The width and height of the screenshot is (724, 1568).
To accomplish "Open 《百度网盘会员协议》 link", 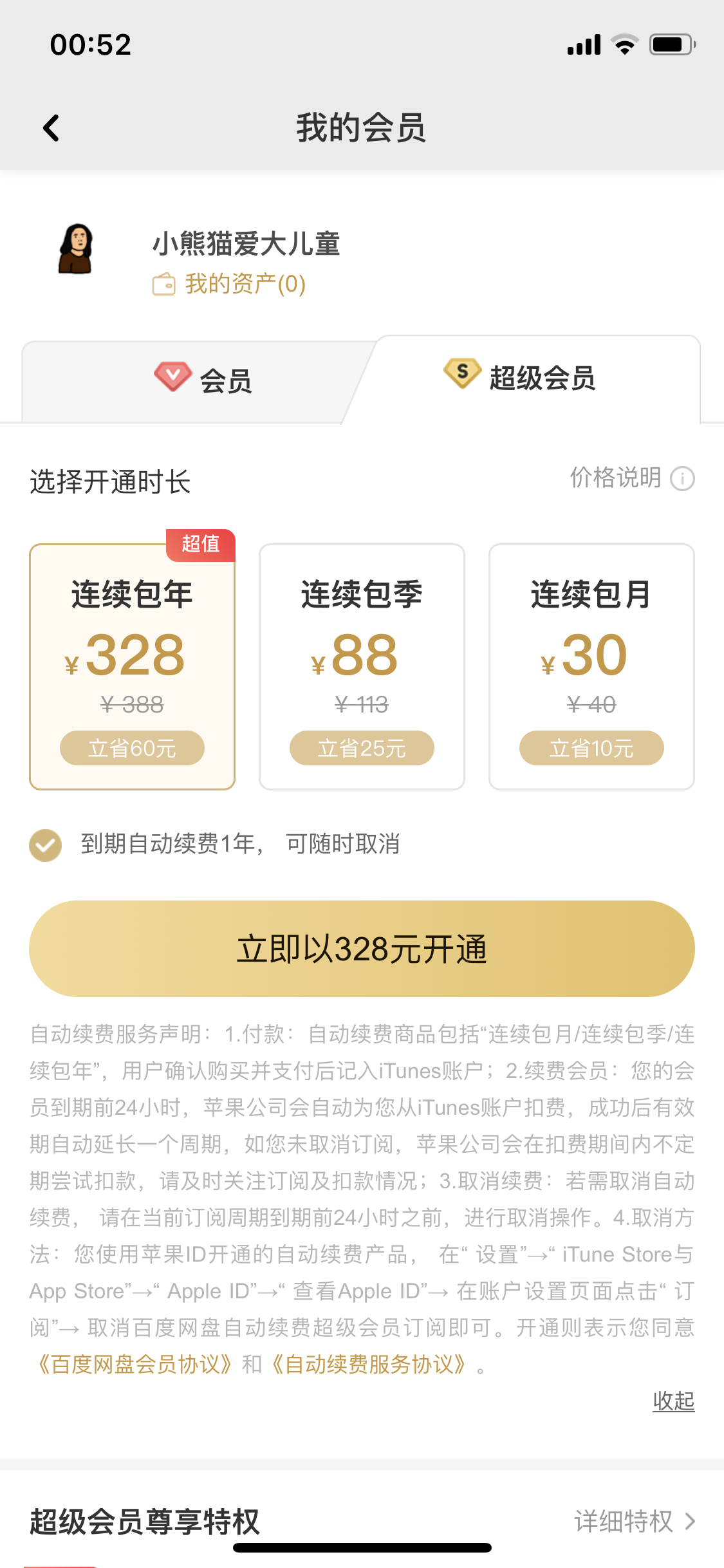I will (133, 1365).
